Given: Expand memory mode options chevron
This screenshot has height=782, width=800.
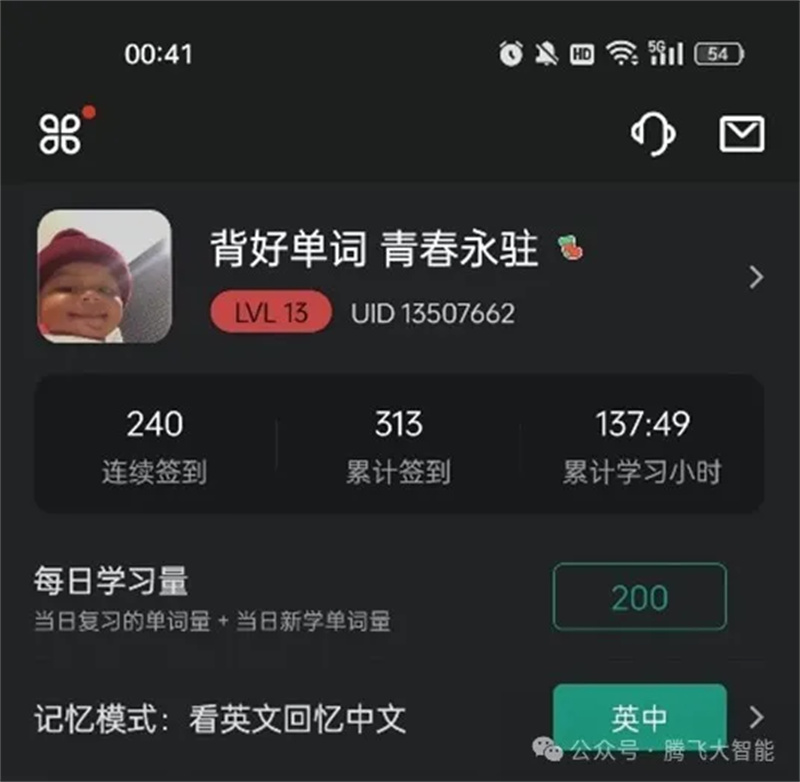Looking at the screenshot, I should click(756, 716).
